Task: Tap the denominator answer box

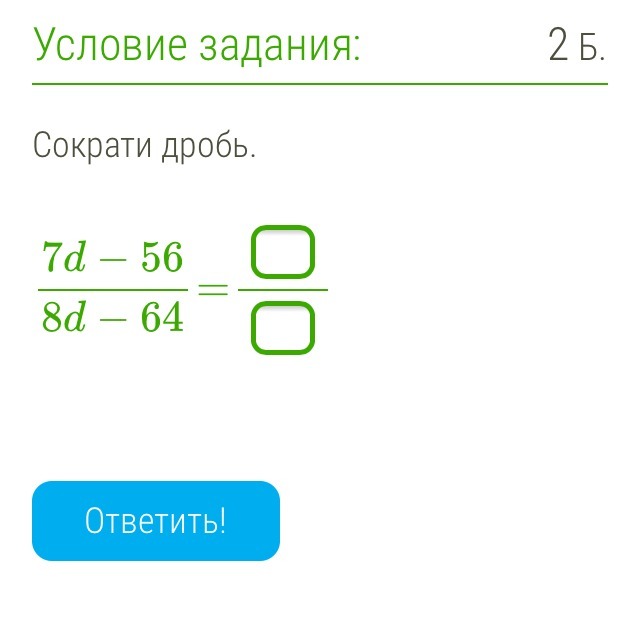Action: pyautogui.click(x=283, y=329)
